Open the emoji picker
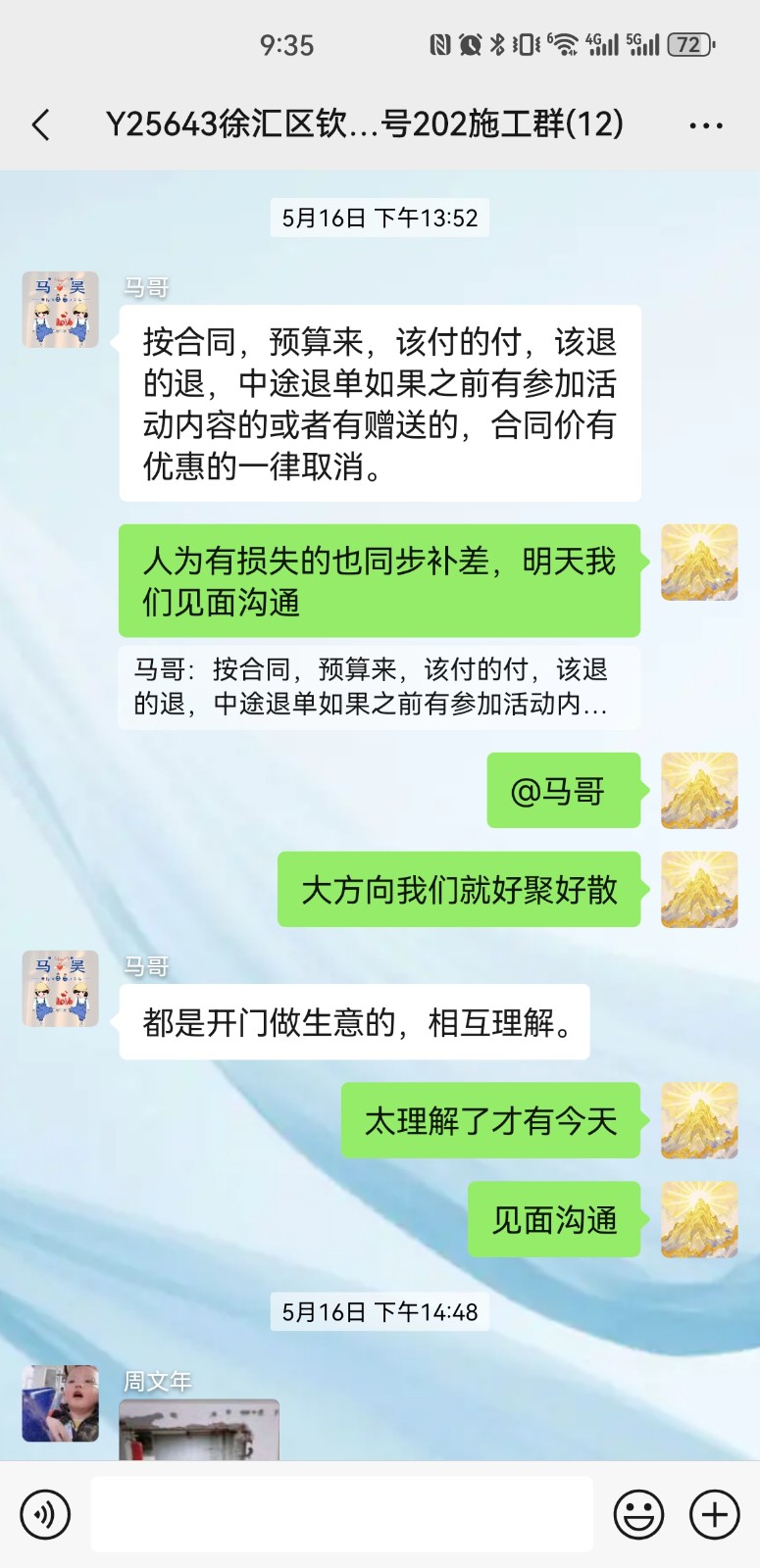 pos(638,1514)
